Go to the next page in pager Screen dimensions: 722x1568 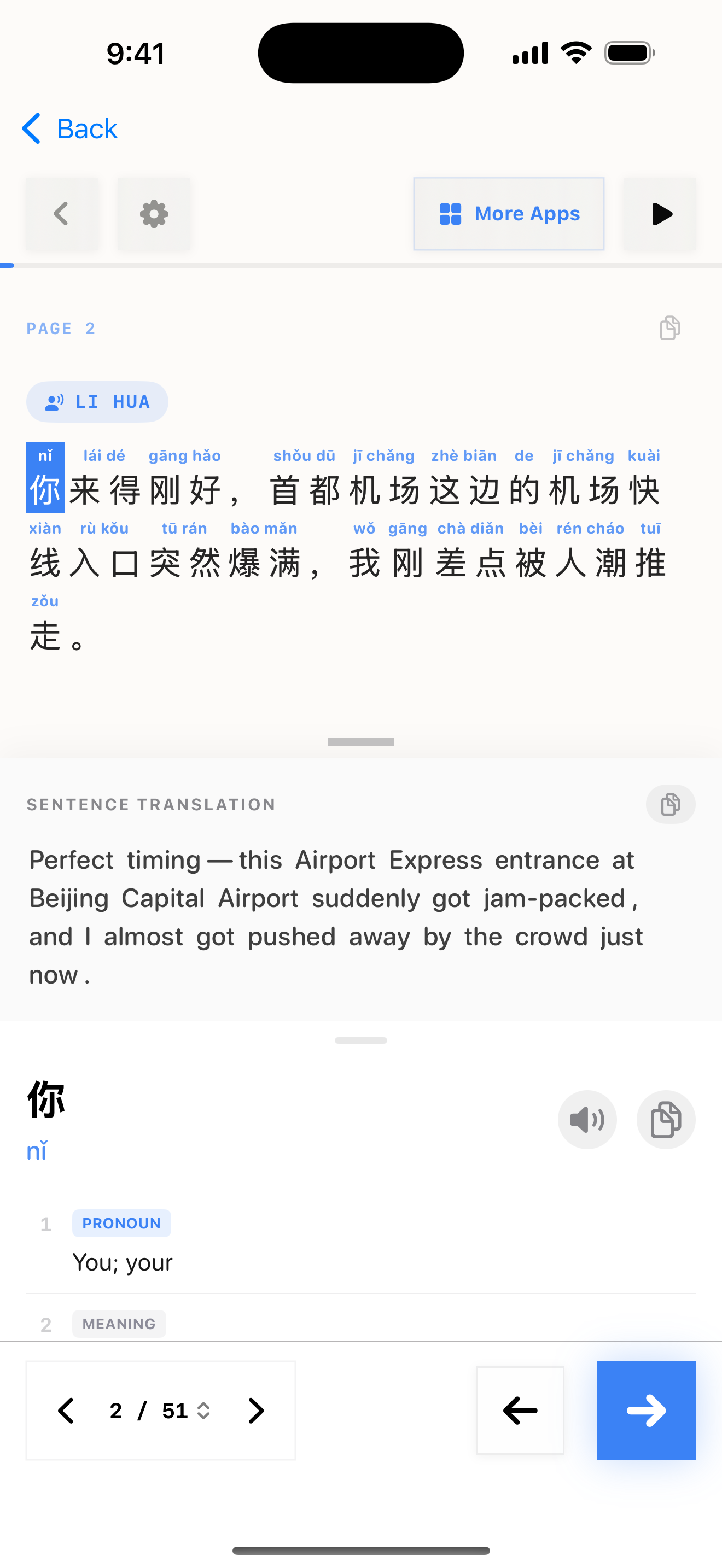click(x=255, y=1411)
